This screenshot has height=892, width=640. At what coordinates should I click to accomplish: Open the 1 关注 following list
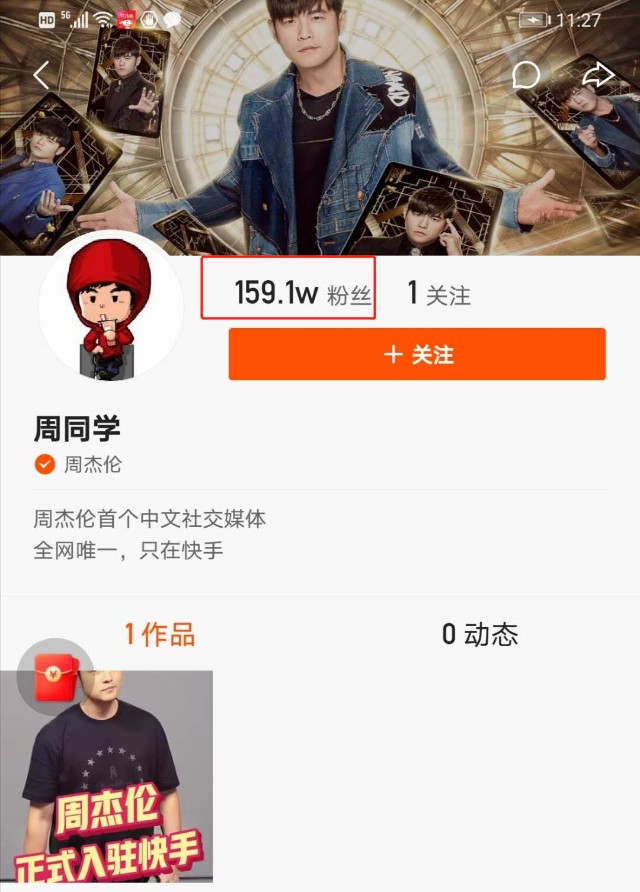pyautogui.click(x=438, y=294)
